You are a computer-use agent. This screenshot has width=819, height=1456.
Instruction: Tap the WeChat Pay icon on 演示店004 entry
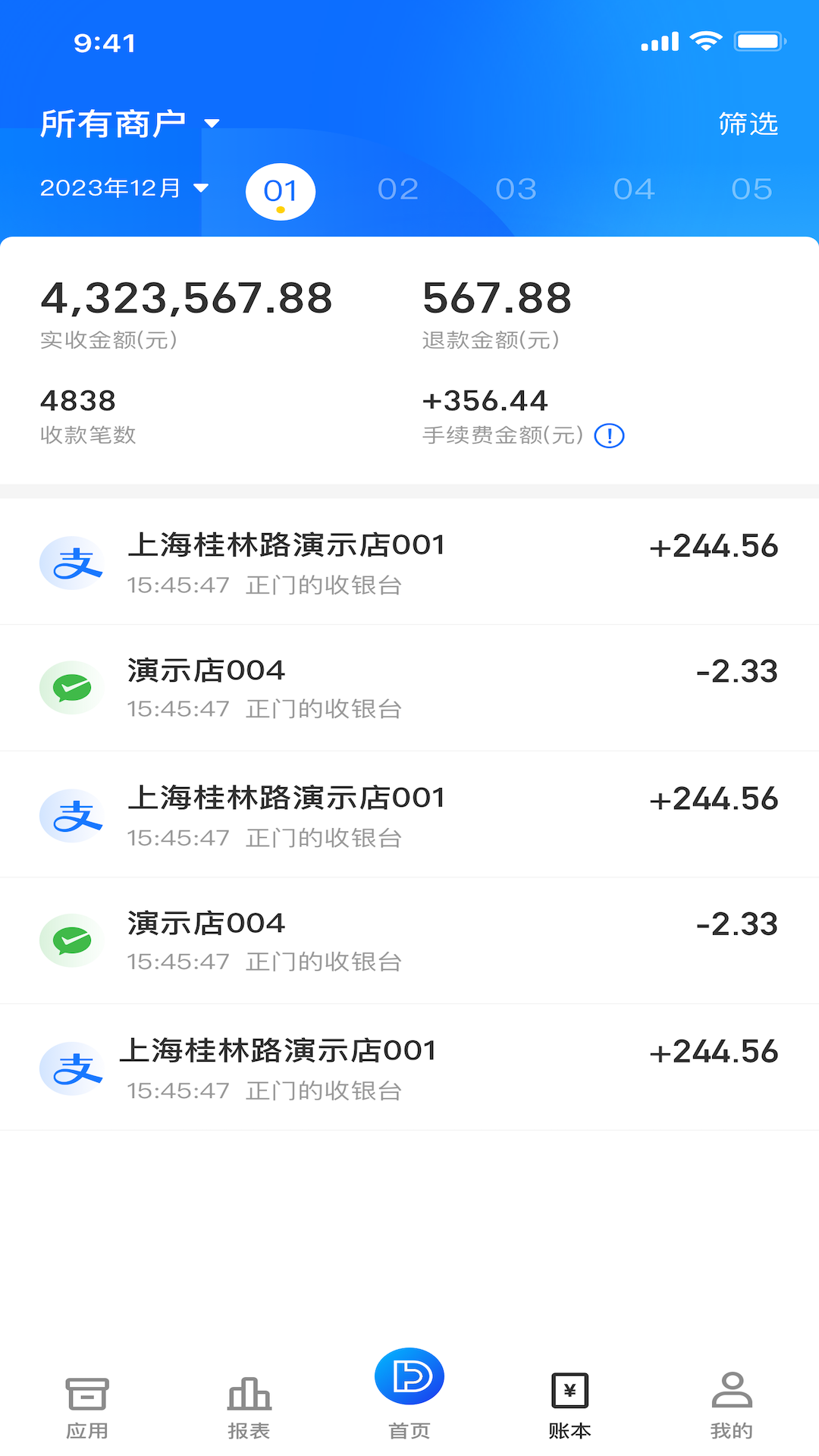coord(72,688)
